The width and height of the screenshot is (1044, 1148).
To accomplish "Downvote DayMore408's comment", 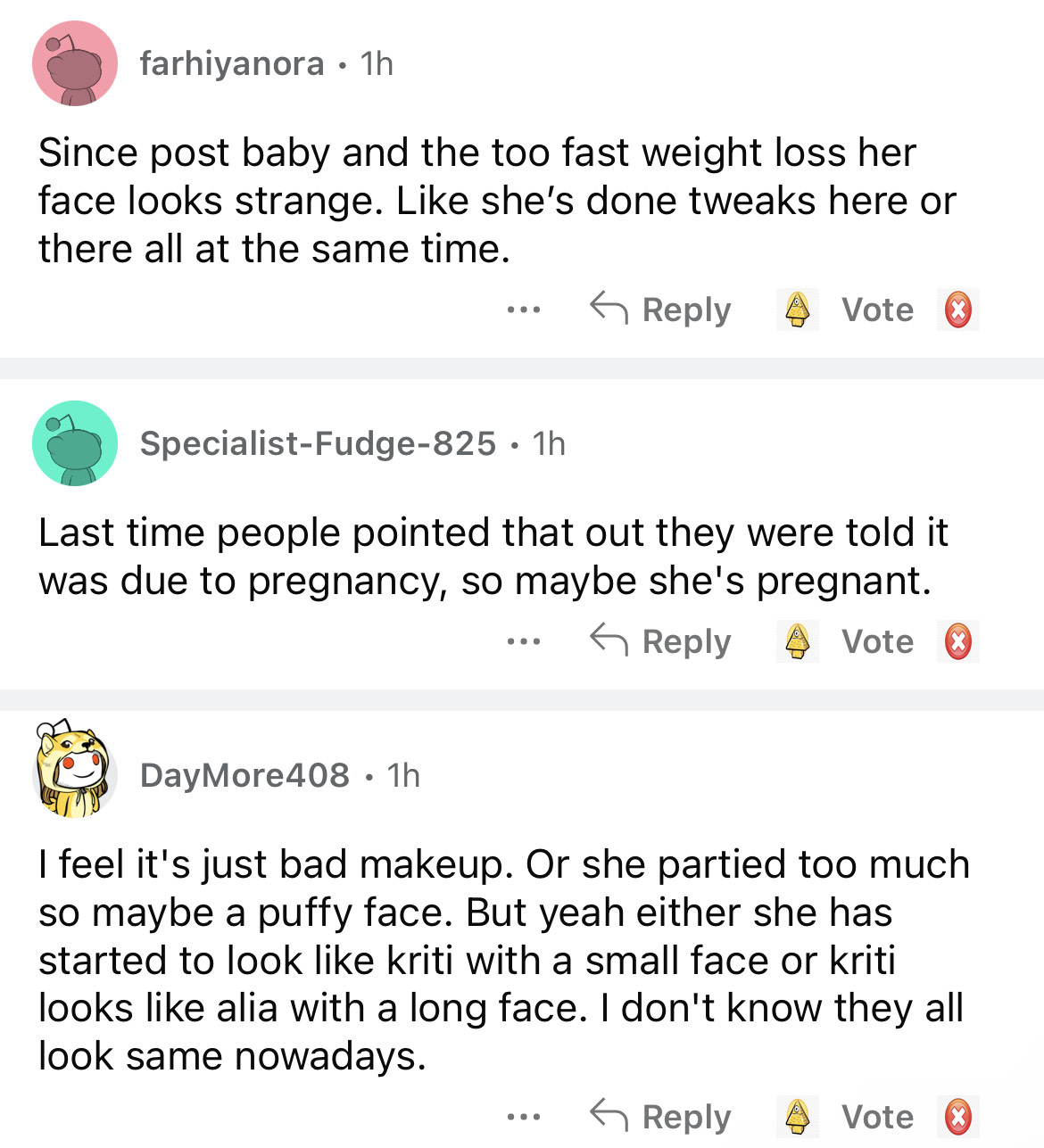I will 957,1116.
